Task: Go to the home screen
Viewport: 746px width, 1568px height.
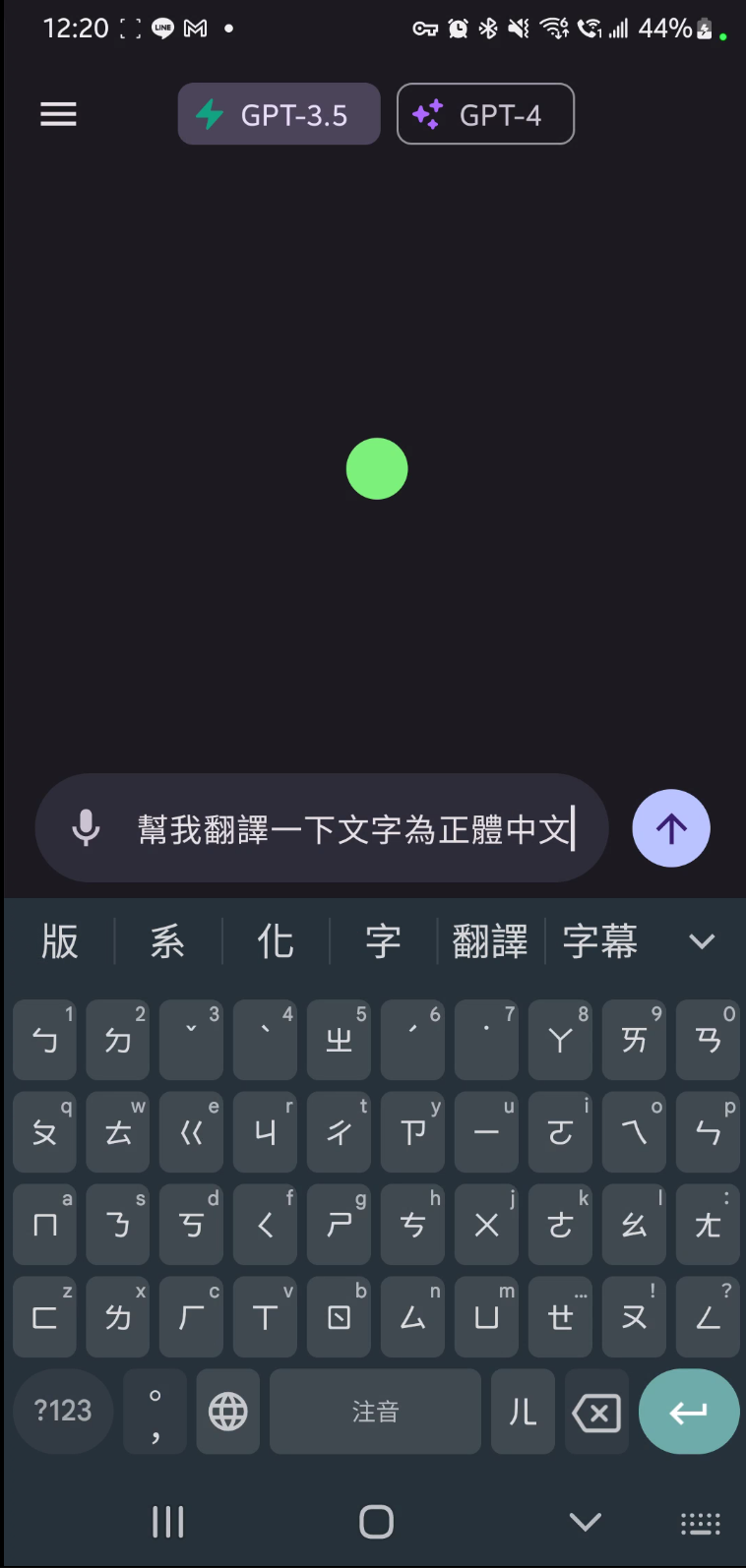Action: 376,1522
